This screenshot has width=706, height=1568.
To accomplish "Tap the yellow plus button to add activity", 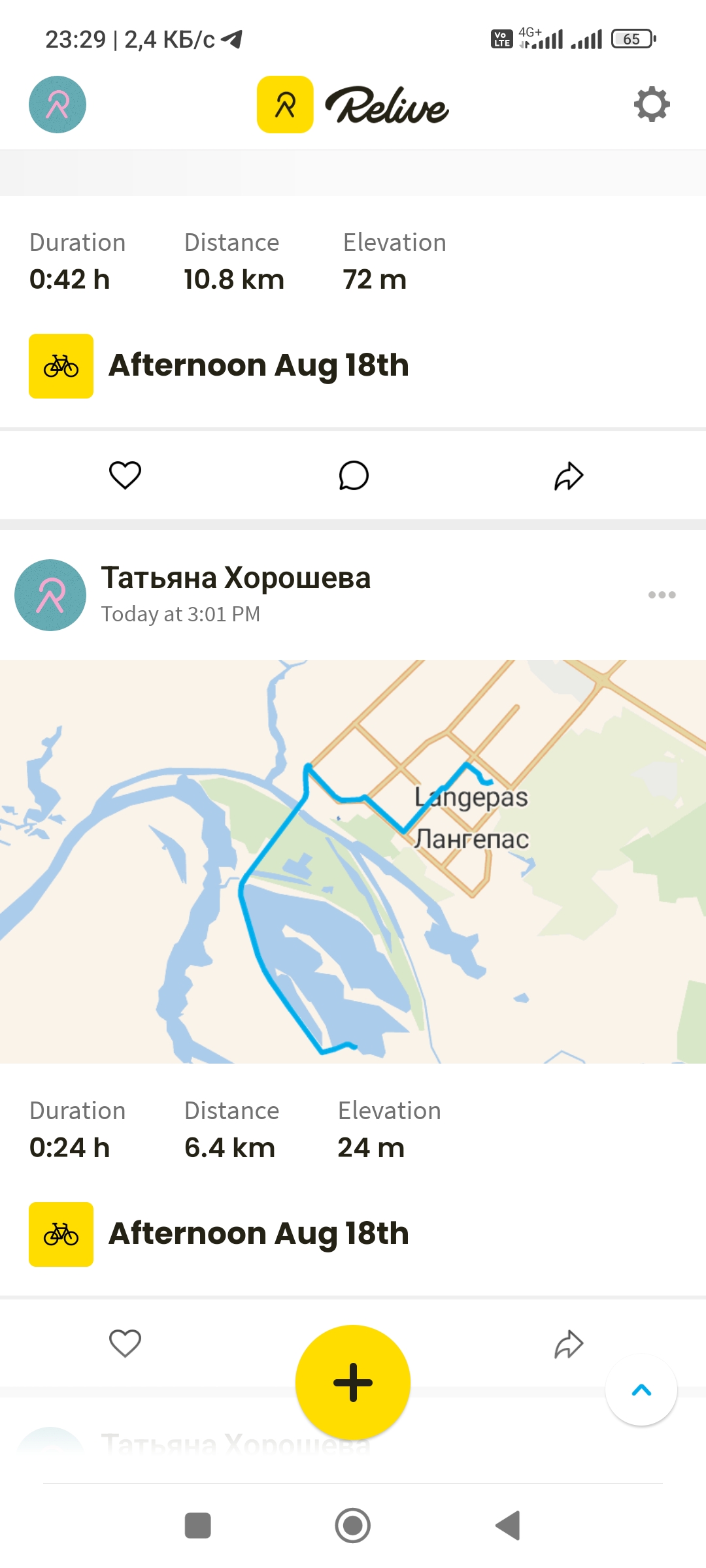I will point(353,1382).
